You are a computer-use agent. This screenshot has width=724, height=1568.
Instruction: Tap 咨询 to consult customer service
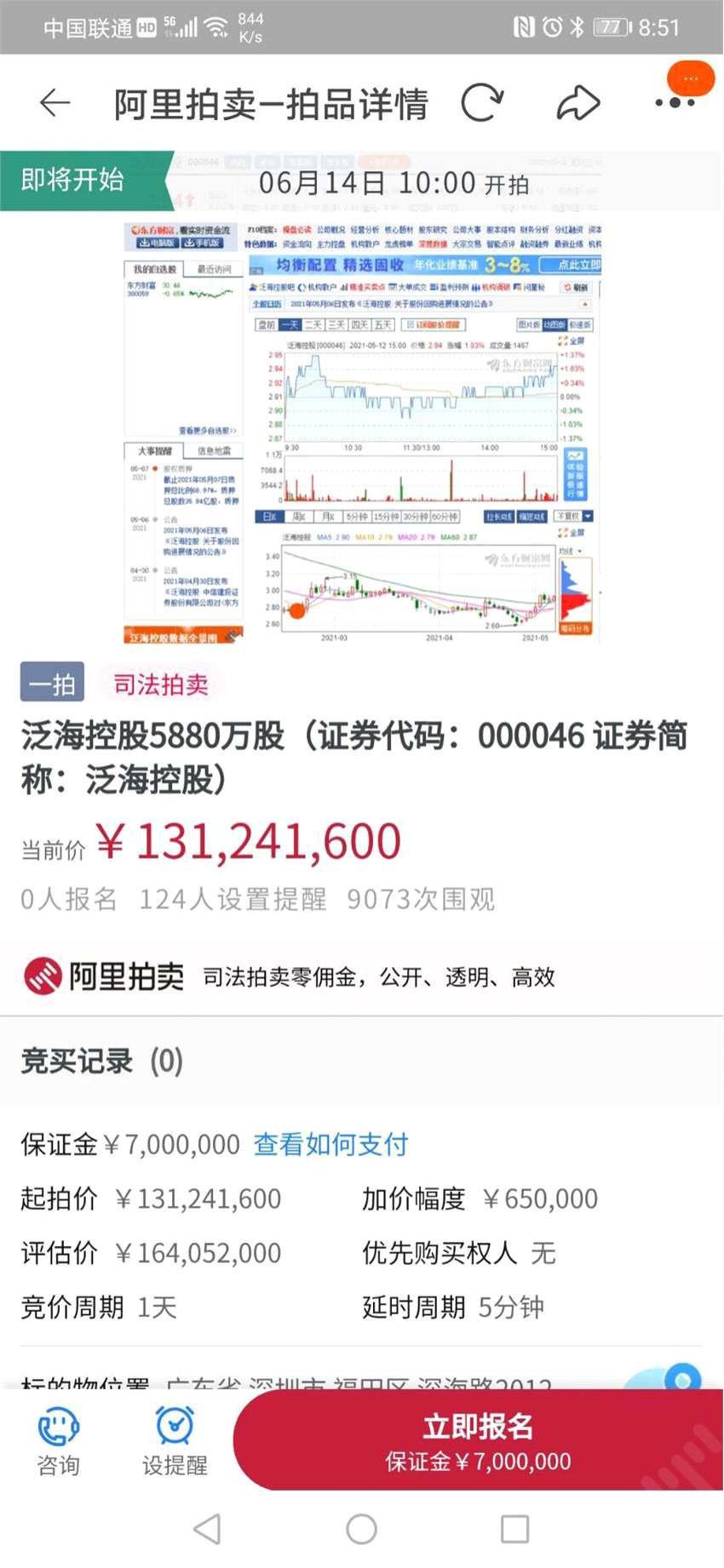59,1441
